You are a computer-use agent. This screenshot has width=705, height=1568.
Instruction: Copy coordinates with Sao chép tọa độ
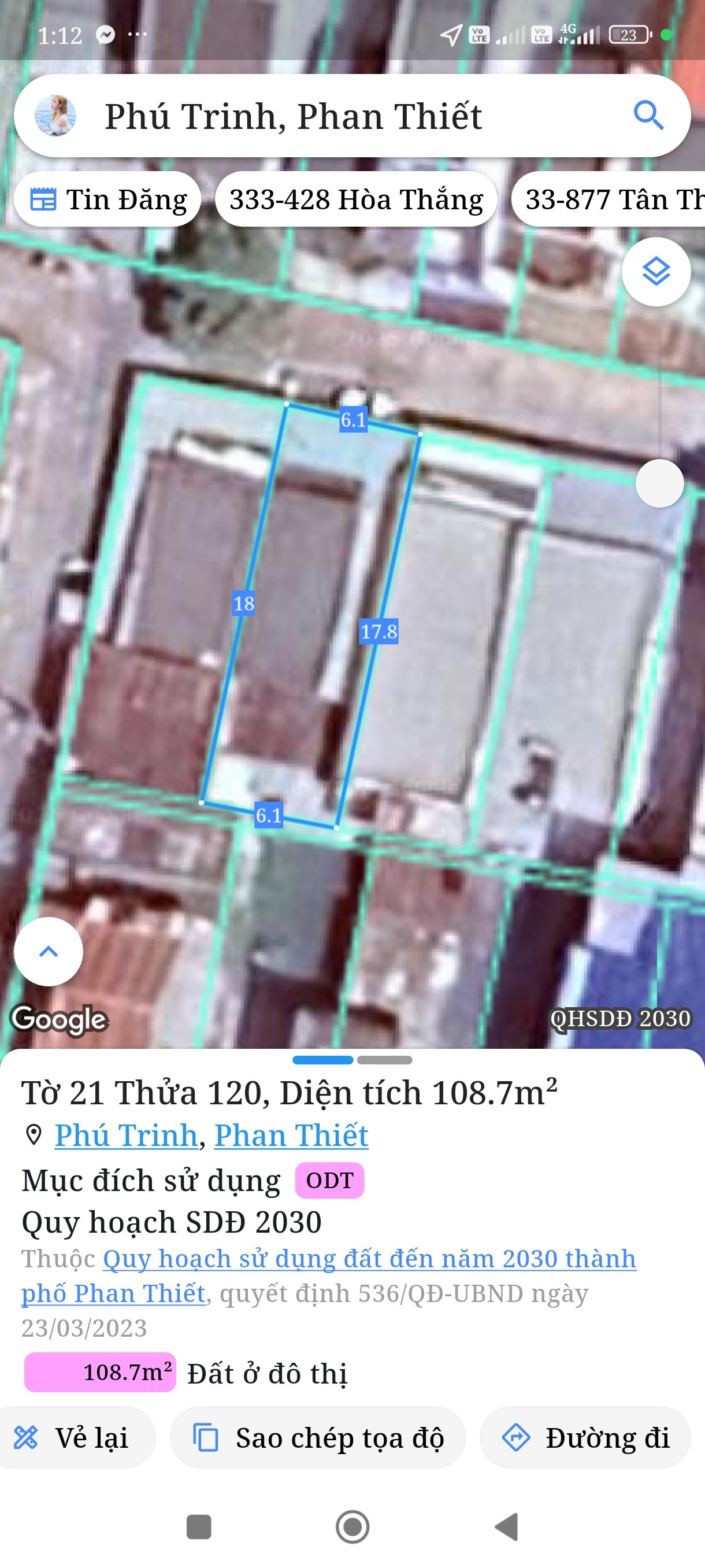click(x=317, y=1438)
